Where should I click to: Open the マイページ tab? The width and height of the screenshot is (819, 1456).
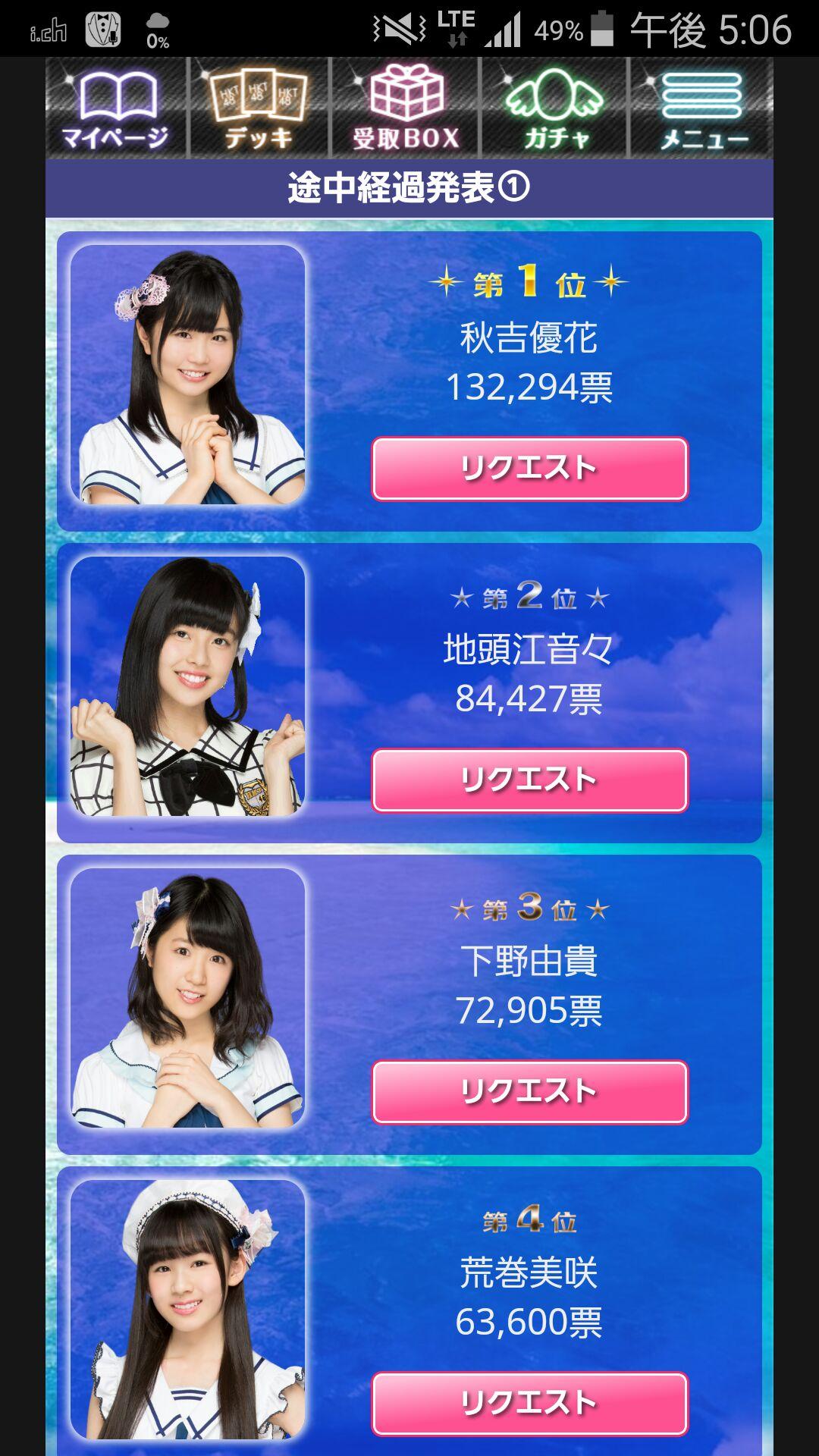(x=117, y=108)
